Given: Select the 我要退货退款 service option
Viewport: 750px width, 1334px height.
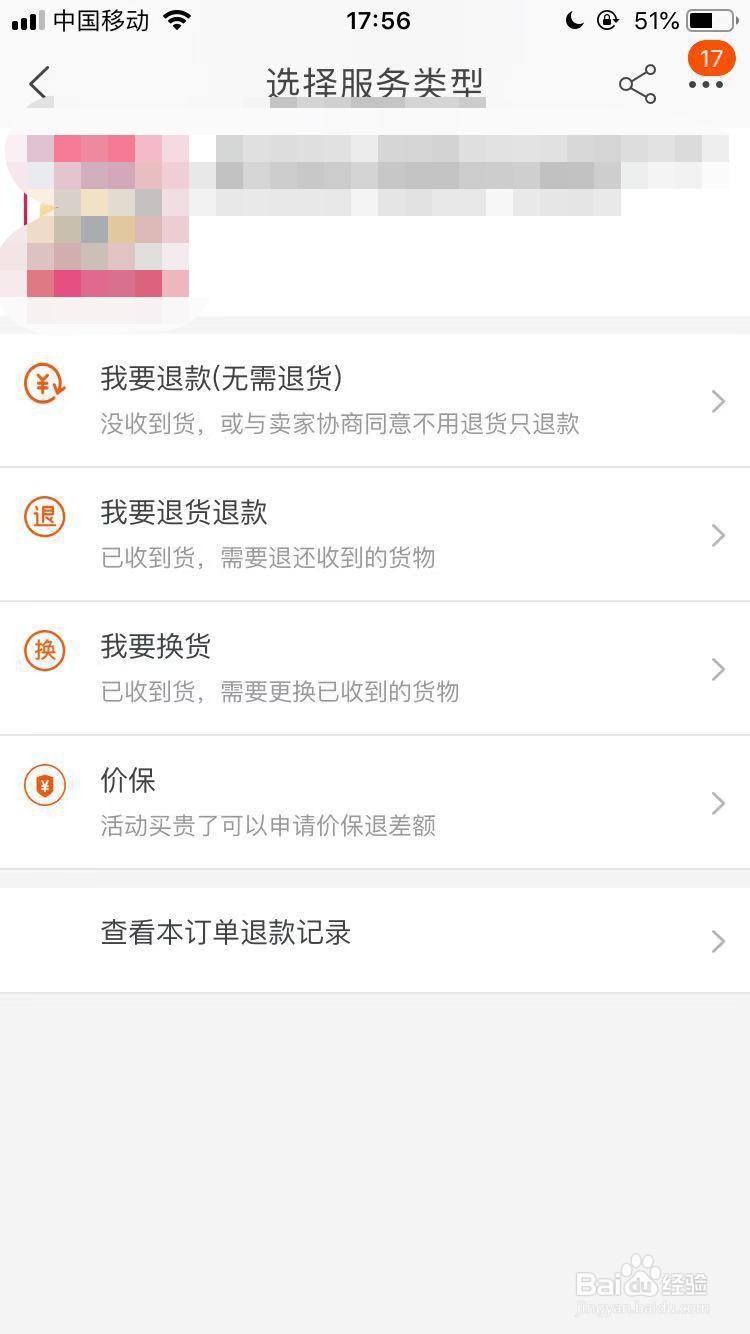Looking at the screenshot, I should click(x=375, y=534).
